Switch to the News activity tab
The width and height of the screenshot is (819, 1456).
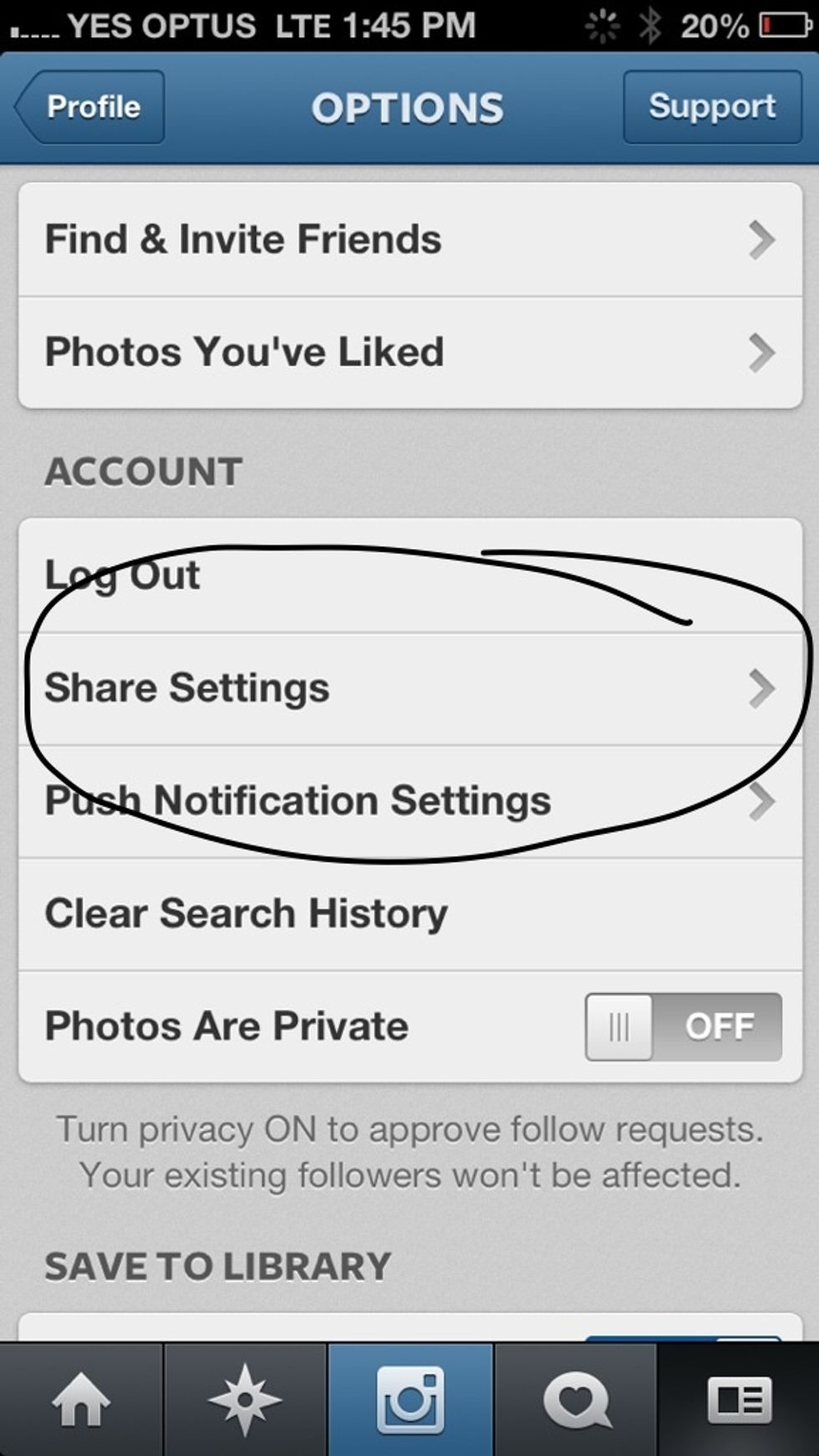tap(575, 1400)
